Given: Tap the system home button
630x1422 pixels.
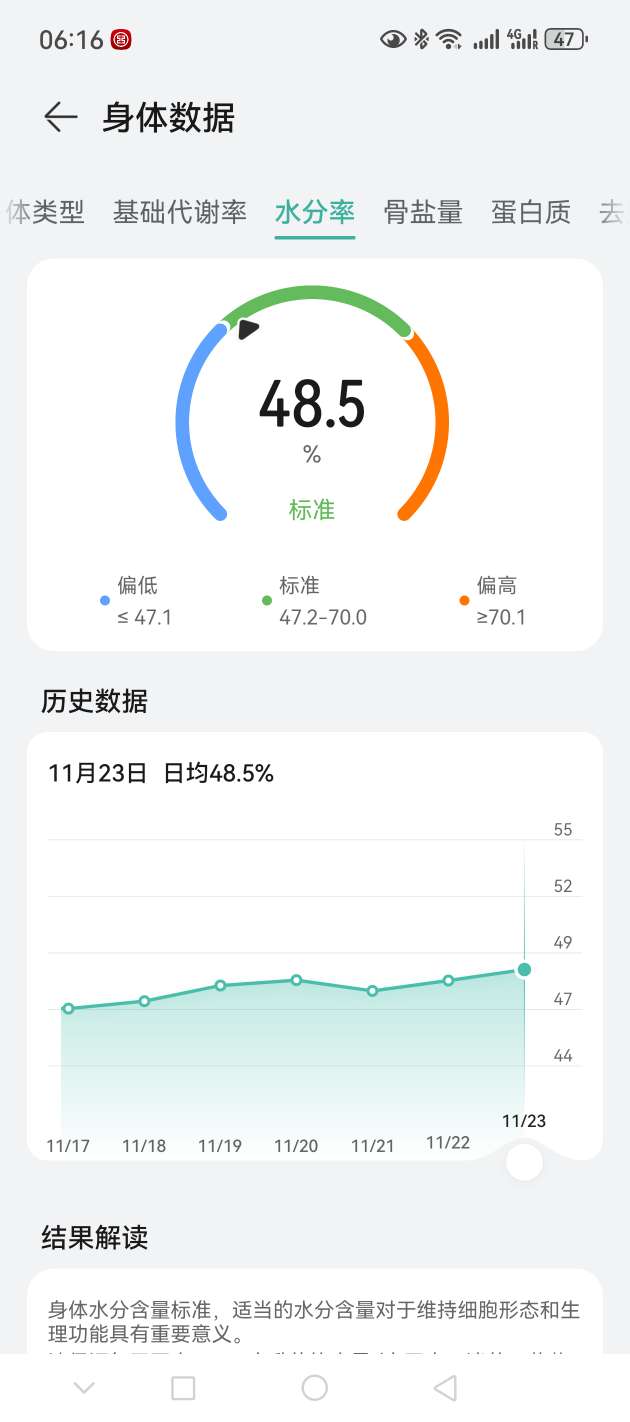Looking at the screenshot, I should pos(315,1388).
